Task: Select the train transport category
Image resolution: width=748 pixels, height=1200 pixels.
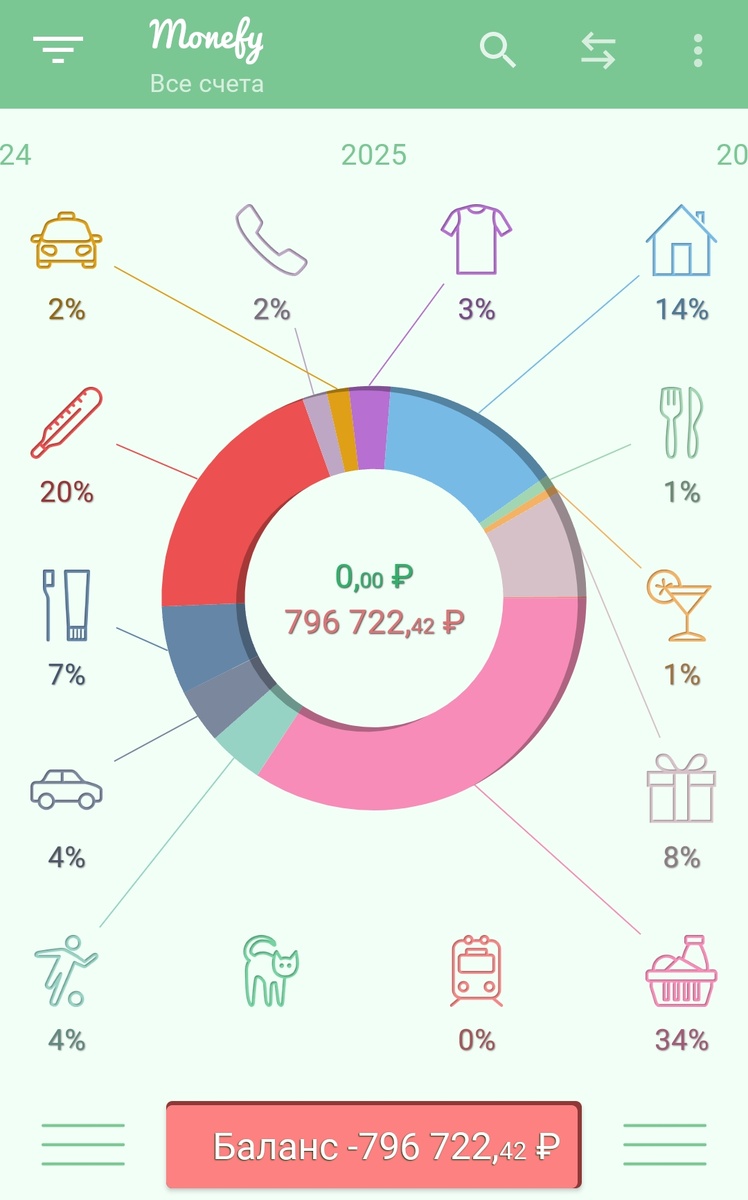Action: click(x=476, y=971)
